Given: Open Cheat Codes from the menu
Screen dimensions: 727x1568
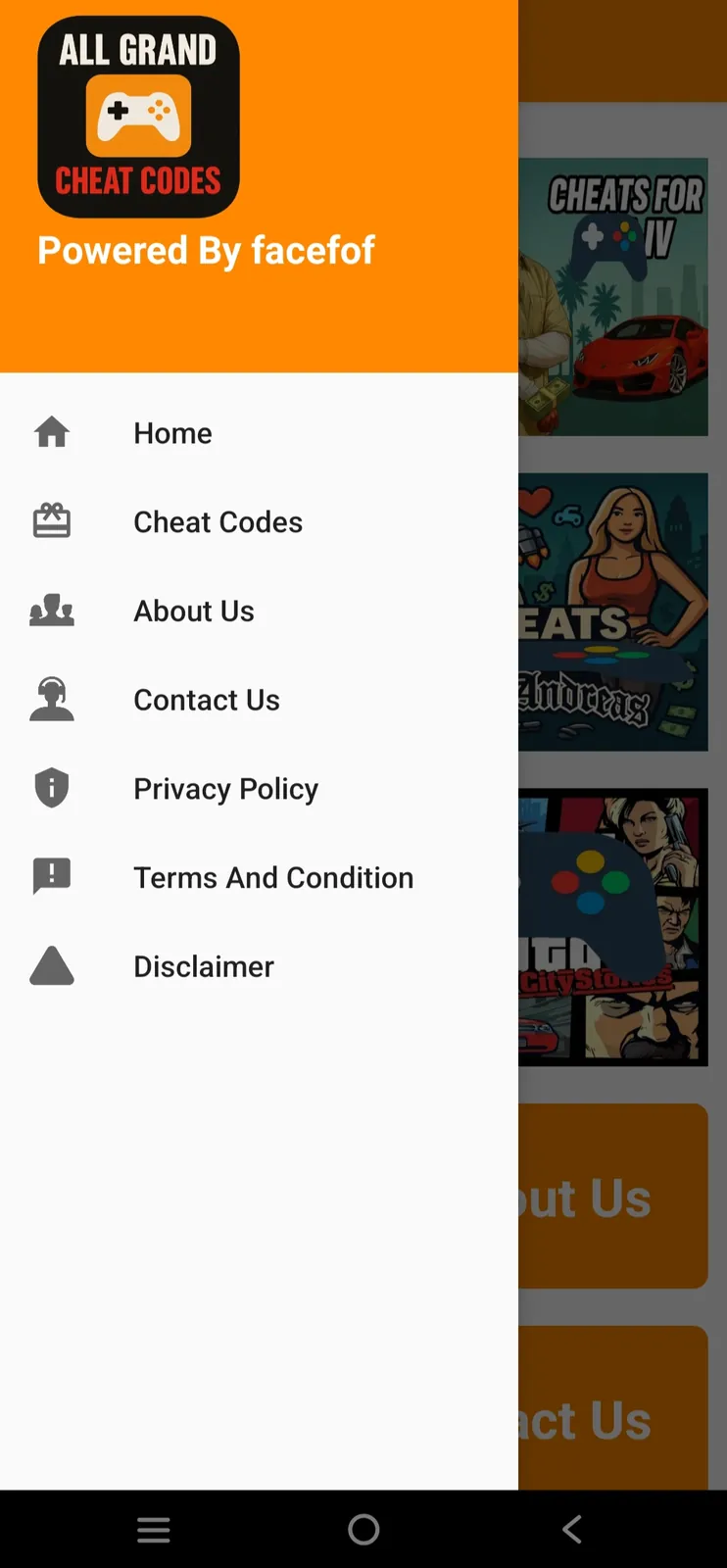Looking at the screenshot, I should point(218,521).
